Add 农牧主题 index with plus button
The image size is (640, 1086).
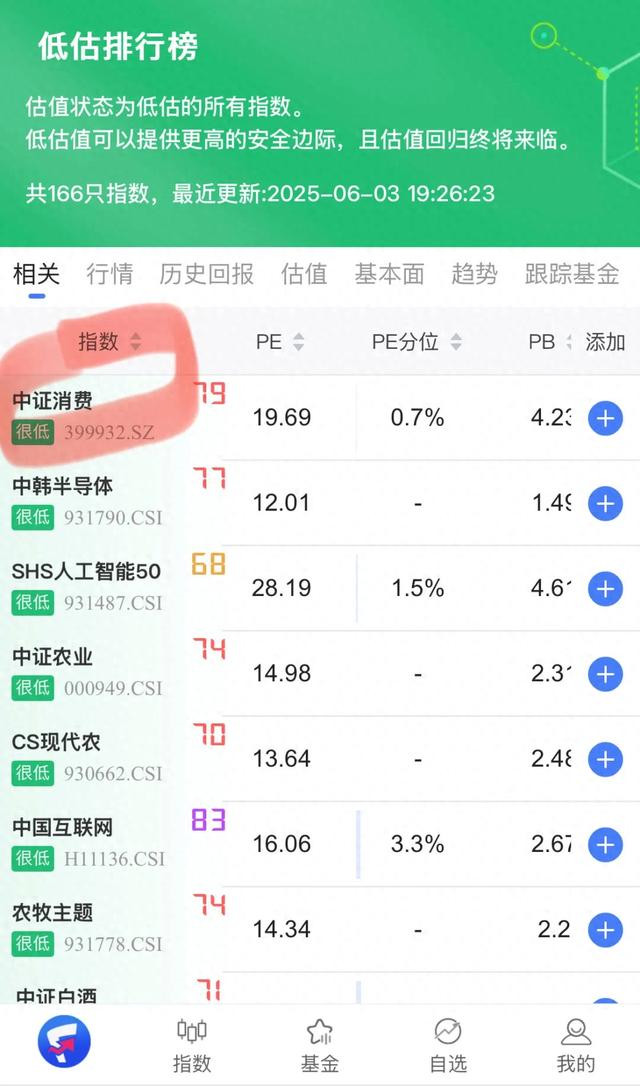(x=605, y=929)
